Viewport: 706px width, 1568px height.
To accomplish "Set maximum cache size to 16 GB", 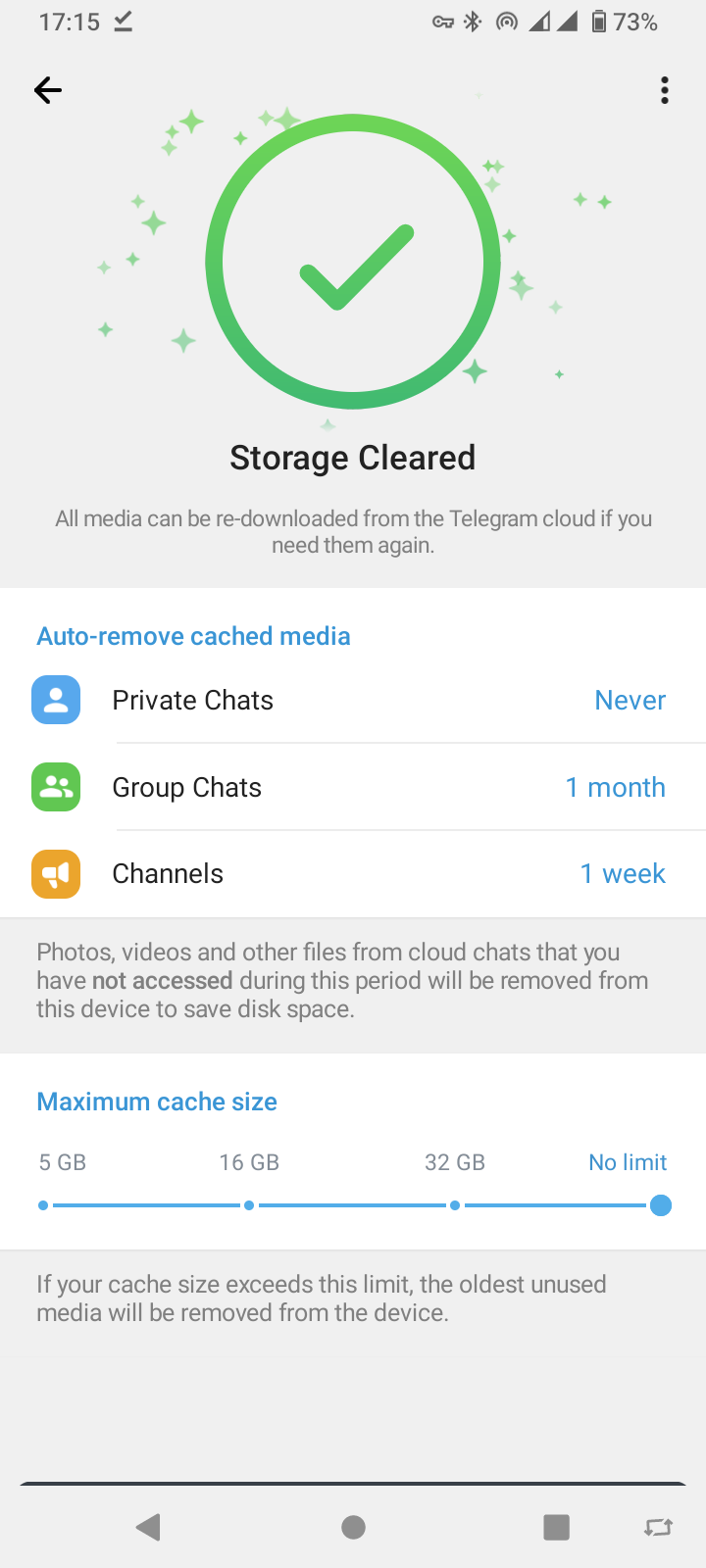I will coord(249,1205).
